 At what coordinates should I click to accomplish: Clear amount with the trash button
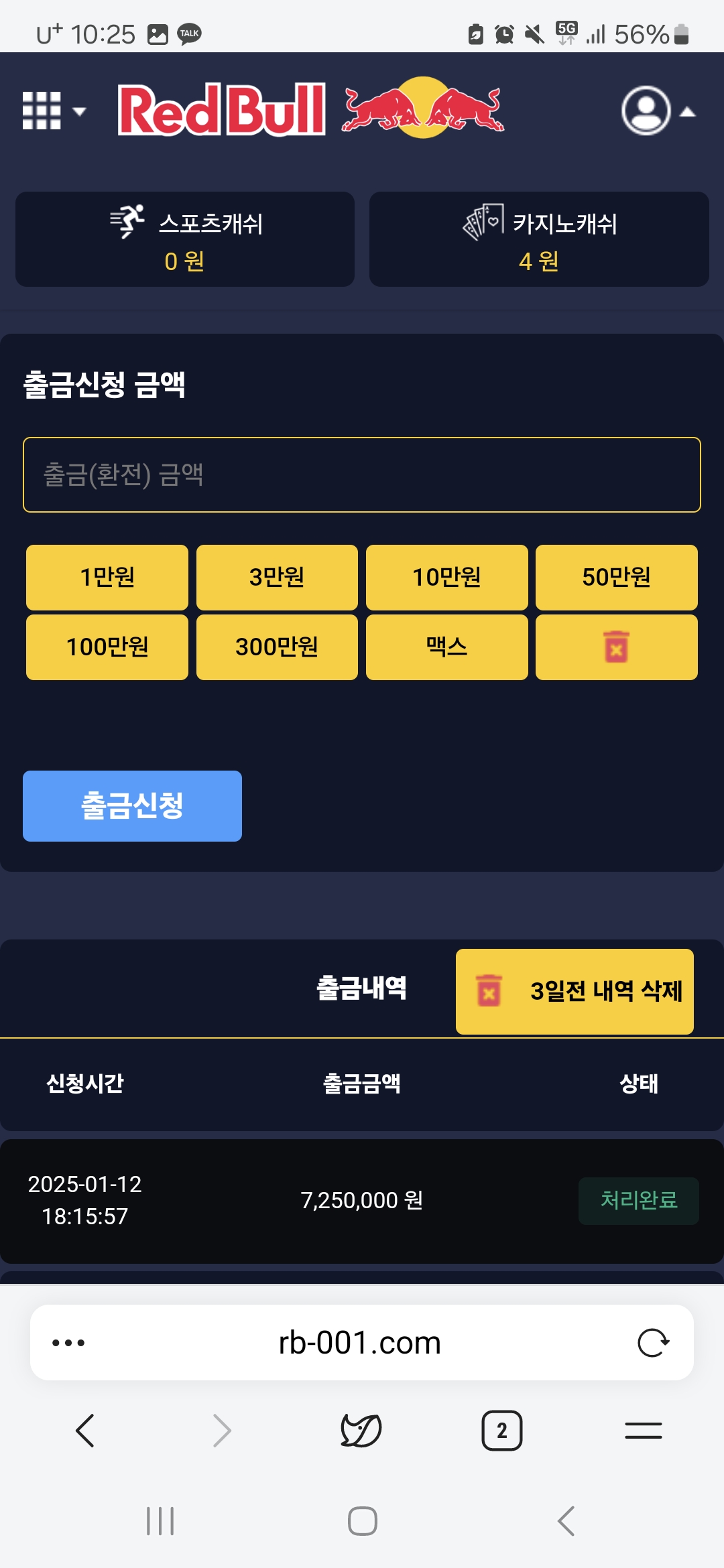click(x=616, y=647)
